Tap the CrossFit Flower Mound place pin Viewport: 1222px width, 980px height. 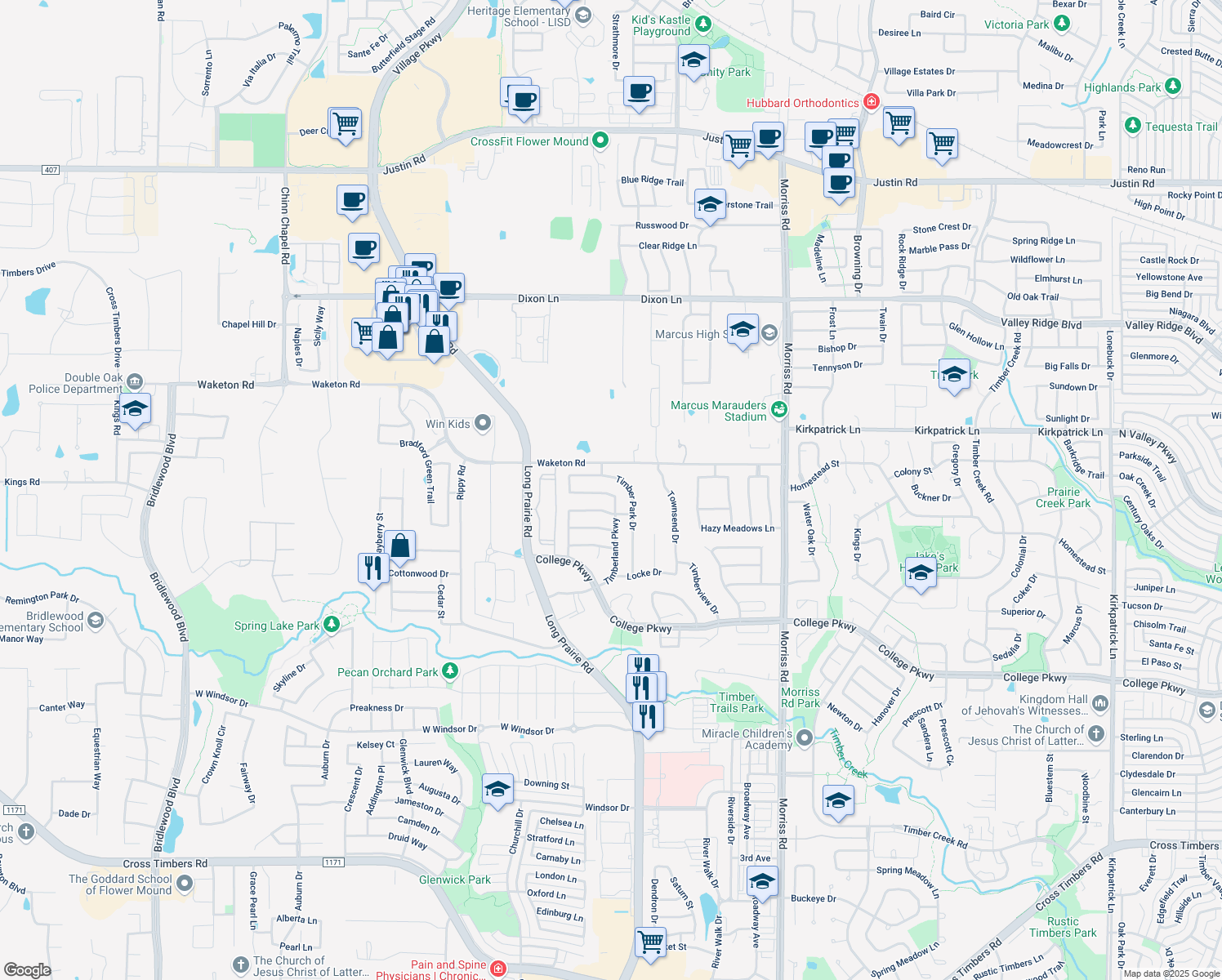click(x=600, y=140)
